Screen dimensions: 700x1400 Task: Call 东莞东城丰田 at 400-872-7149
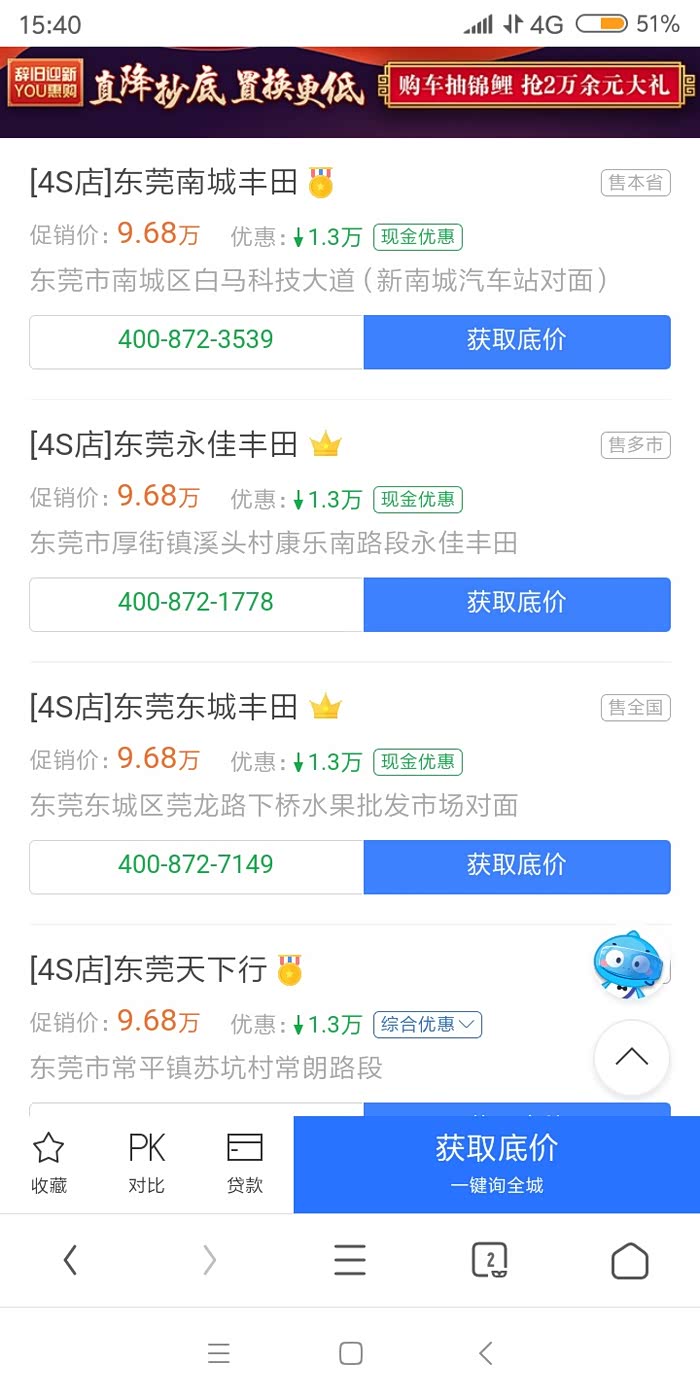click(196, 865)
